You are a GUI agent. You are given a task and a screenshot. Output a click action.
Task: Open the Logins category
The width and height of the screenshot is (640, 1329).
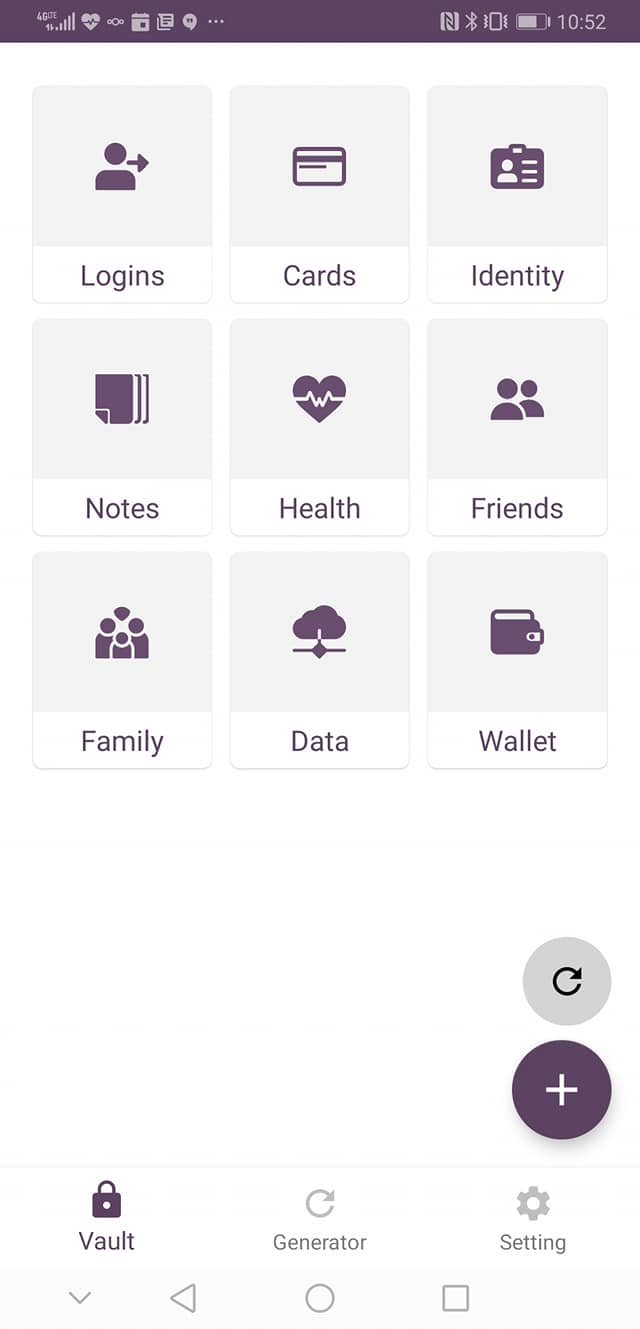[122, 194]
